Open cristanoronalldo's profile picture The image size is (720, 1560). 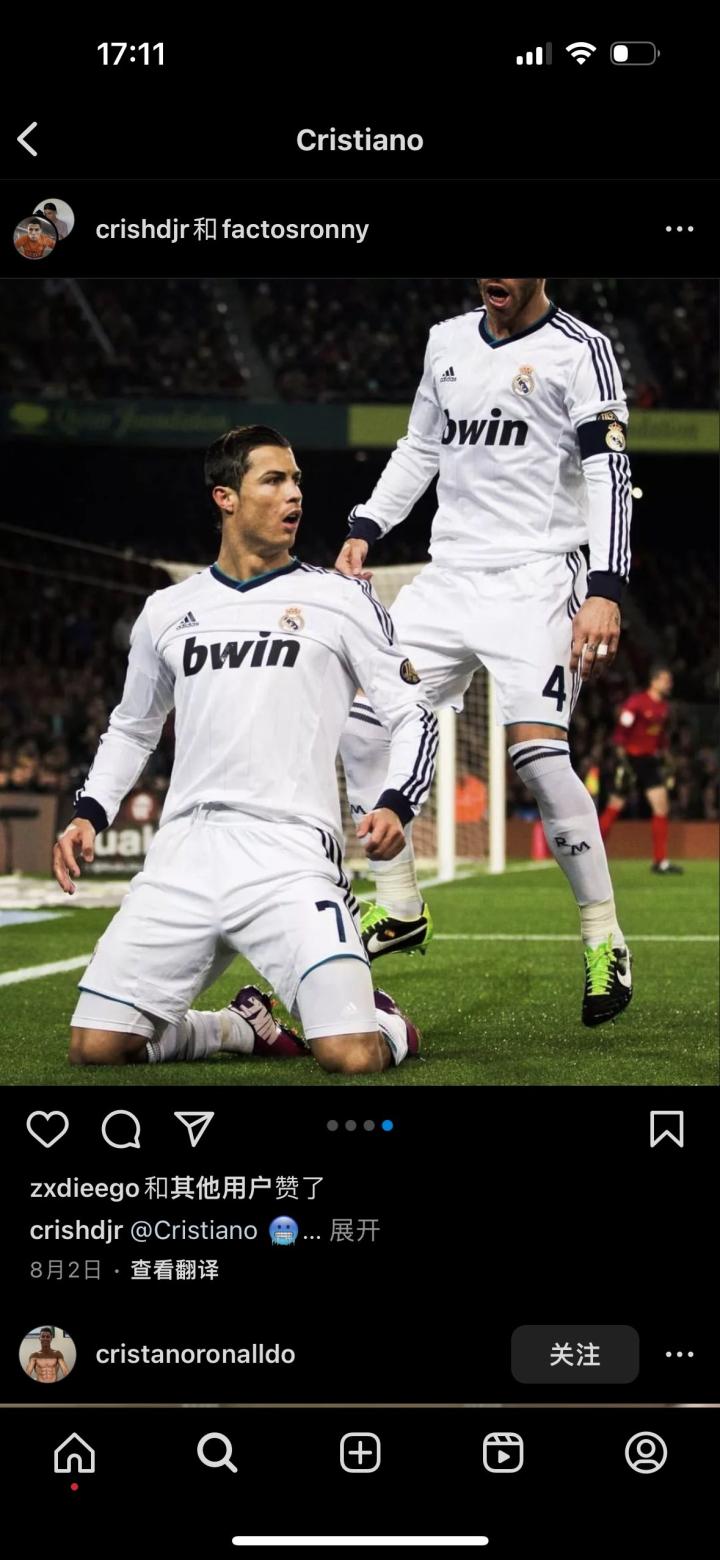click(47, 1354)
